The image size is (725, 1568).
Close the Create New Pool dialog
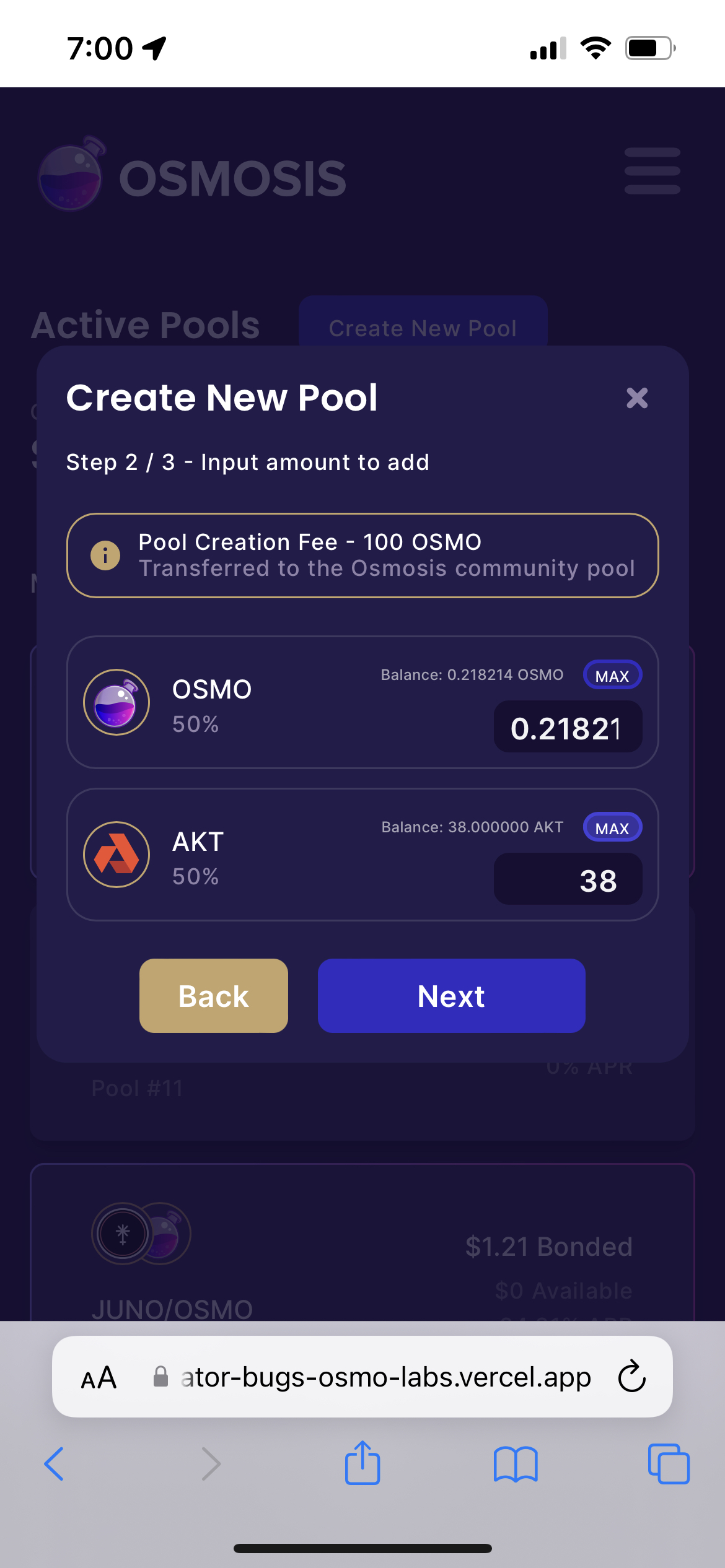(636, 399)
